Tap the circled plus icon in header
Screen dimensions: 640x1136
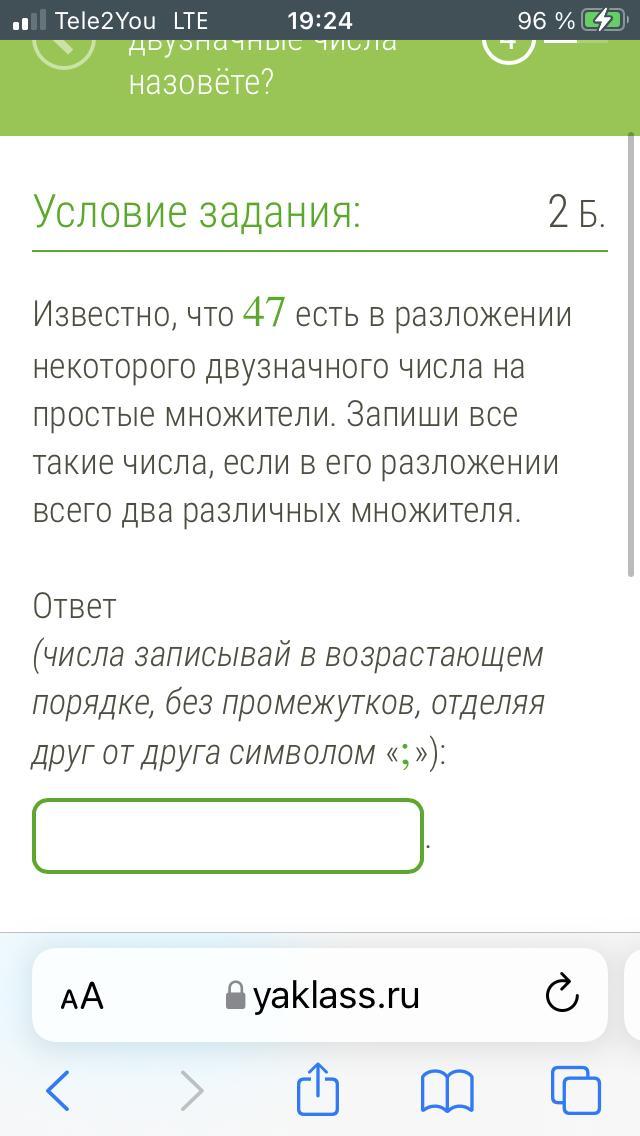(x=510, y=45)
